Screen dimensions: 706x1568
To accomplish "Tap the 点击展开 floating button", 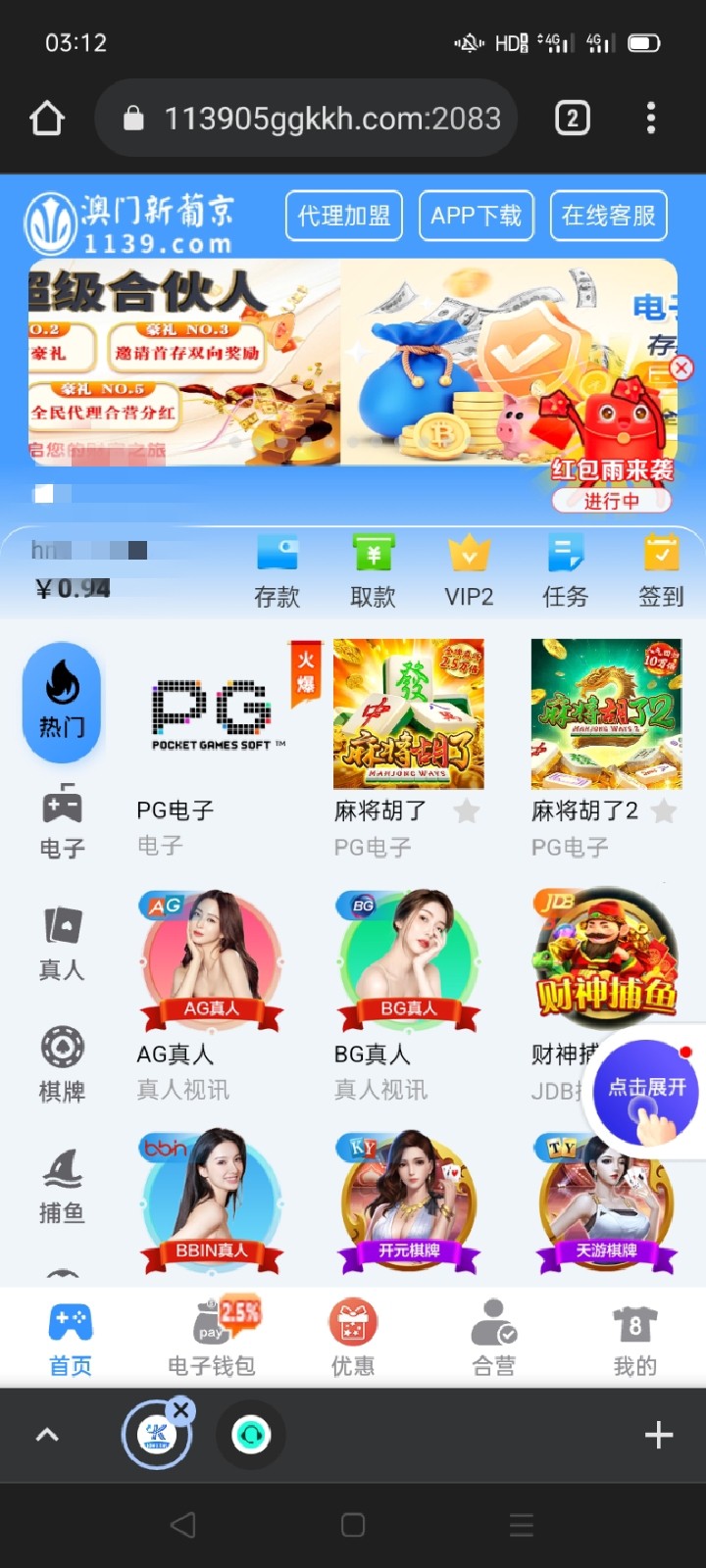I will tap(646, 1090).
